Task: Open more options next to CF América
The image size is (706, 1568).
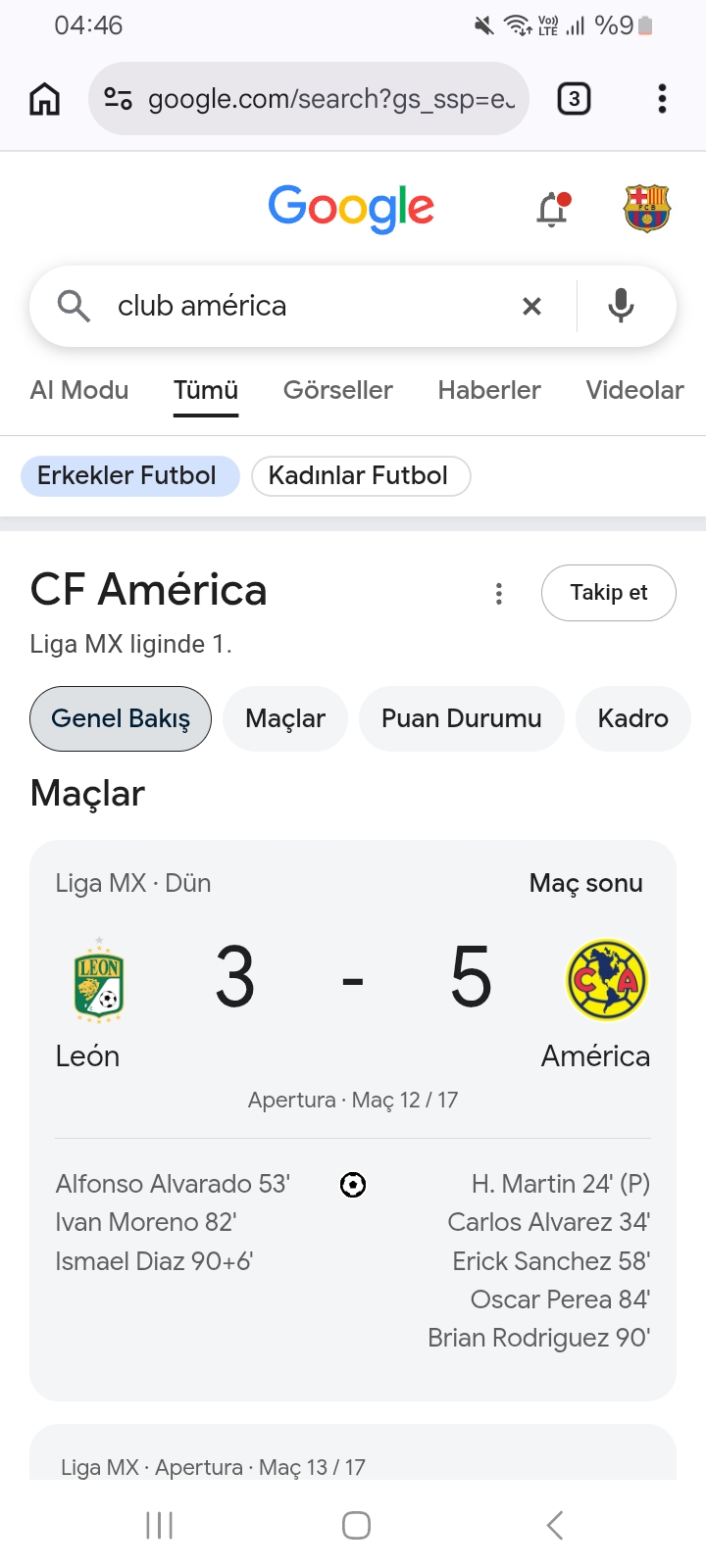Action: tap(499, 593)
